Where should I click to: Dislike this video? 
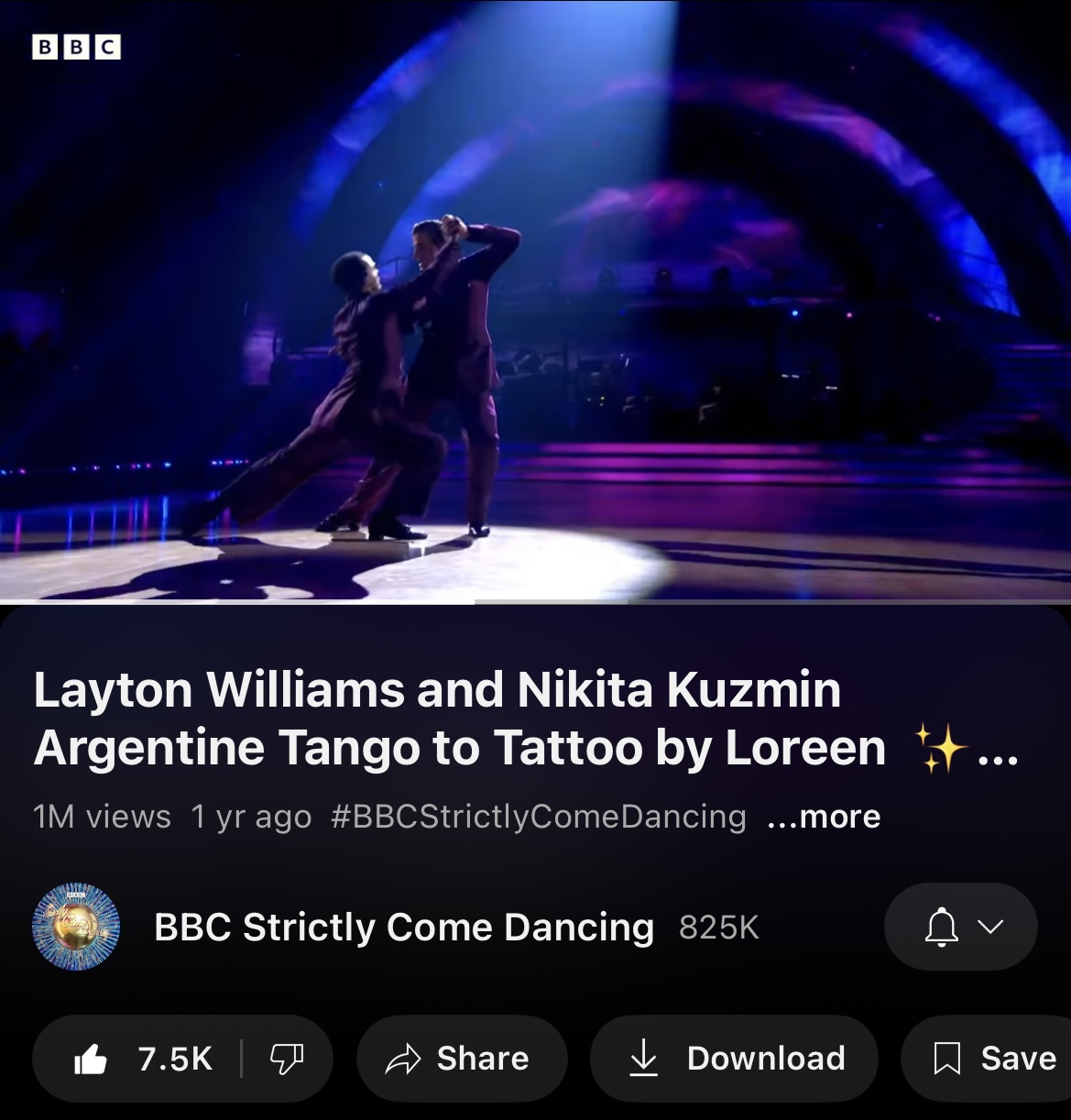(286, 1059)
